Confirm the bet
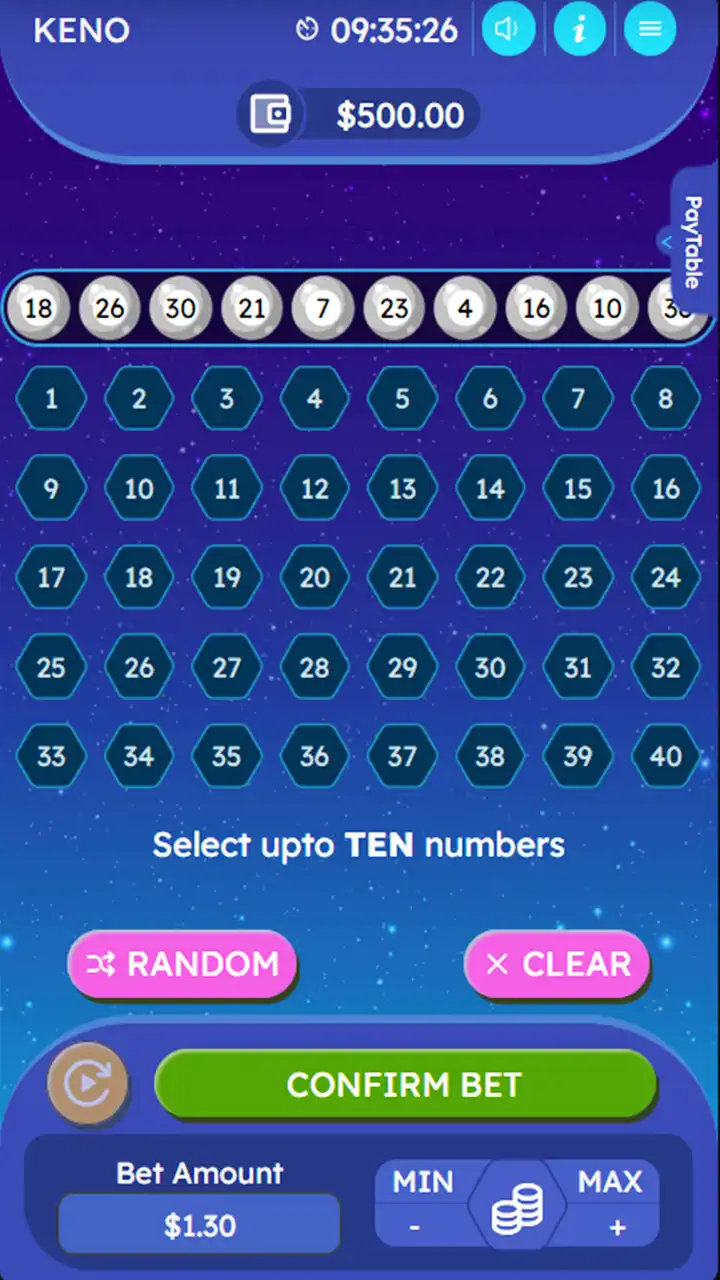 click(x=405, y=1084)
